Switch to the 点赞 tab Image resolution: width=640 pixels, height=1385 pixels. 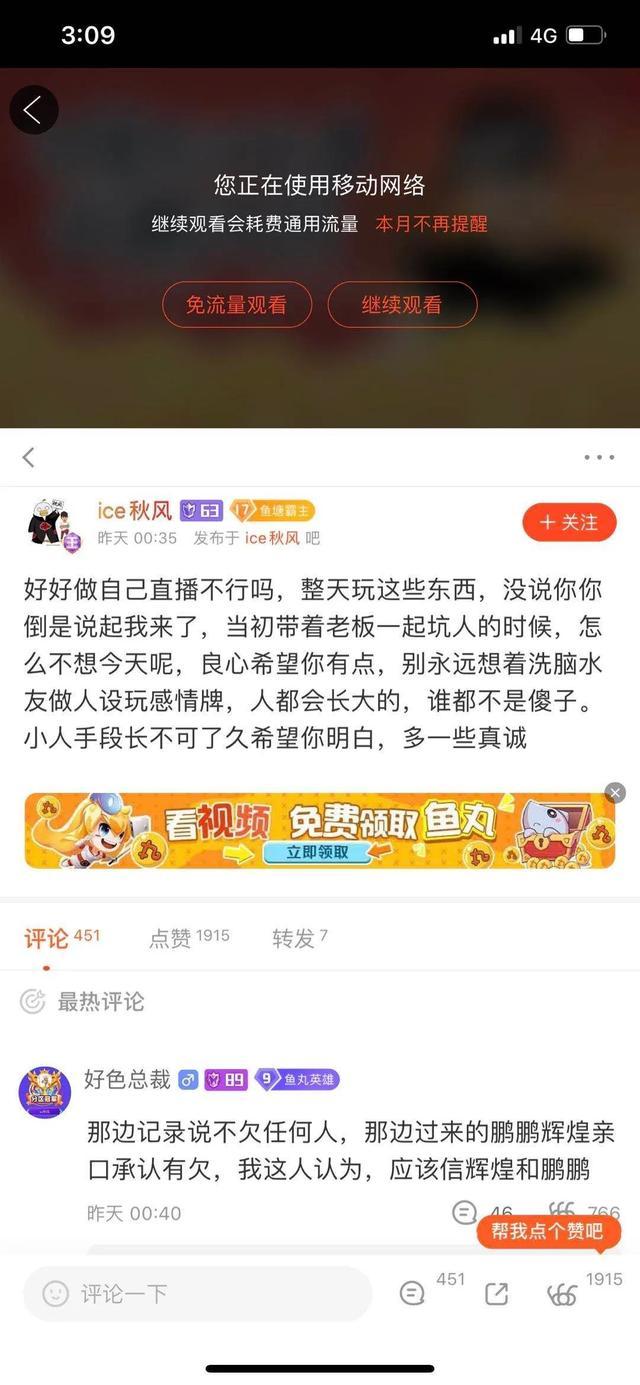[175, 938]
